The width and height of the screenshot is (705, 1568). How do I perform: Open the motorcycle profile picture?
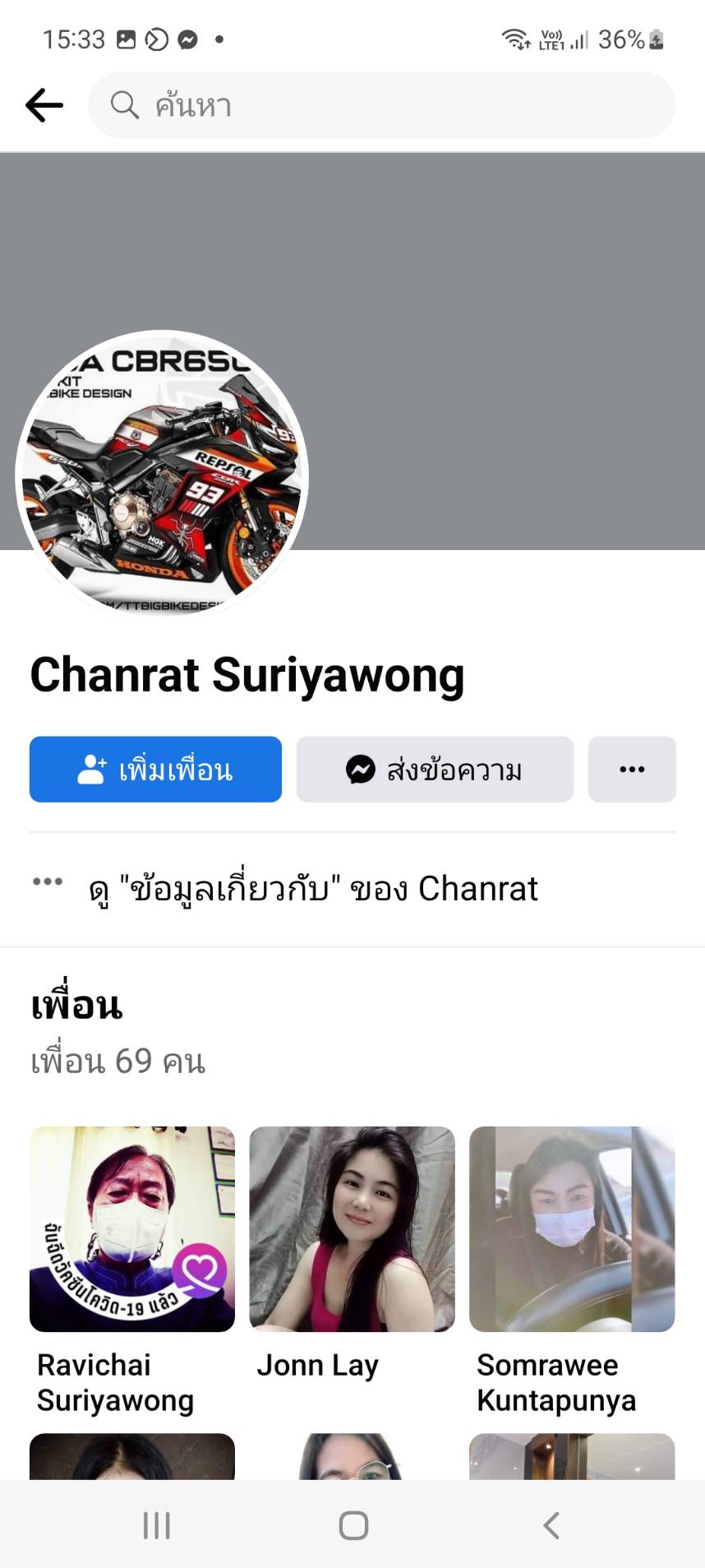pyautogui.click(x=162, y=475)
